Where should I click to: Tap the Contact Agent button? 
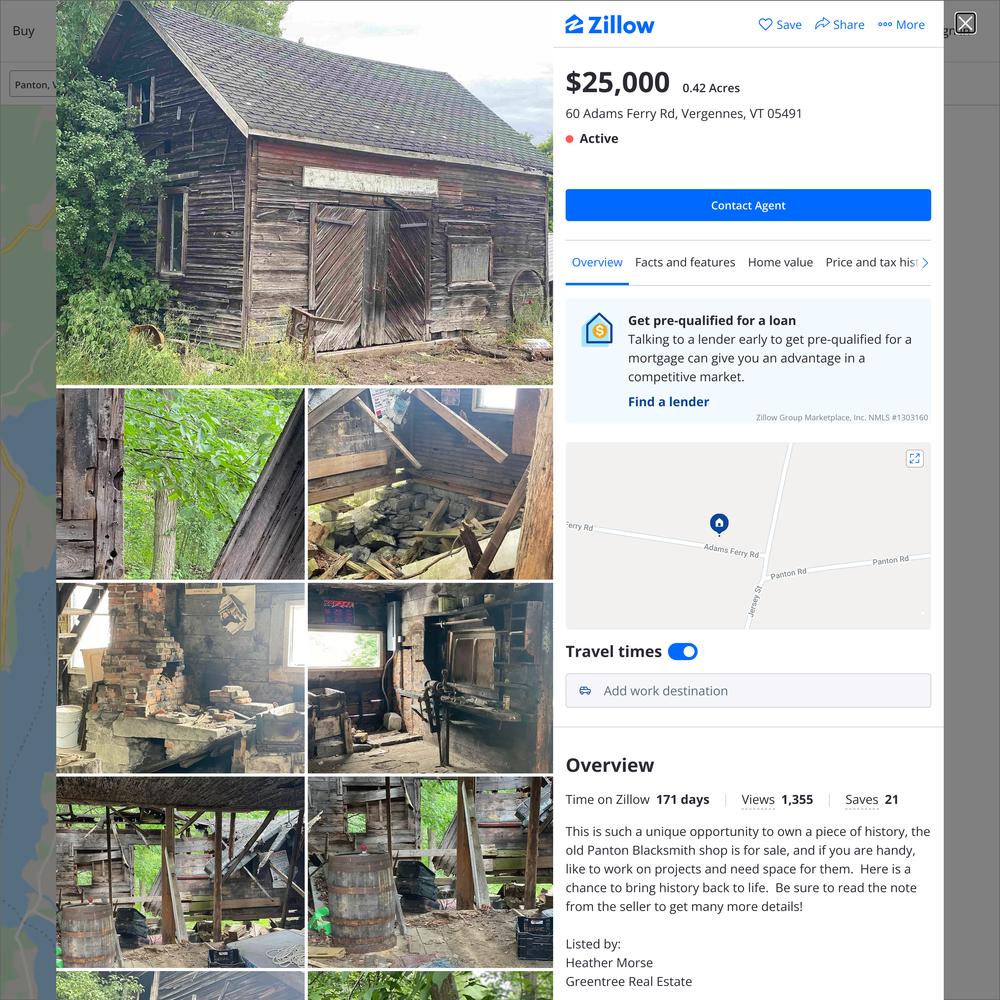[748, 205]
